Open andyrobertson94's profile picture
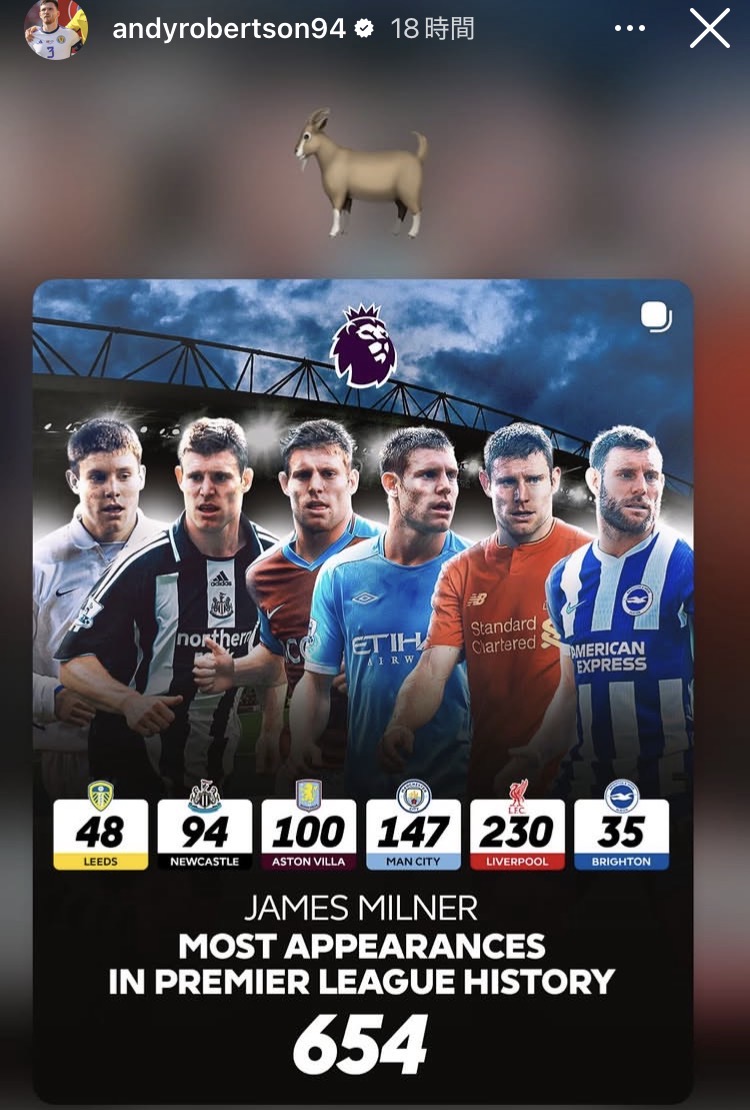750x1110 pixels. [x=56, y=29]
